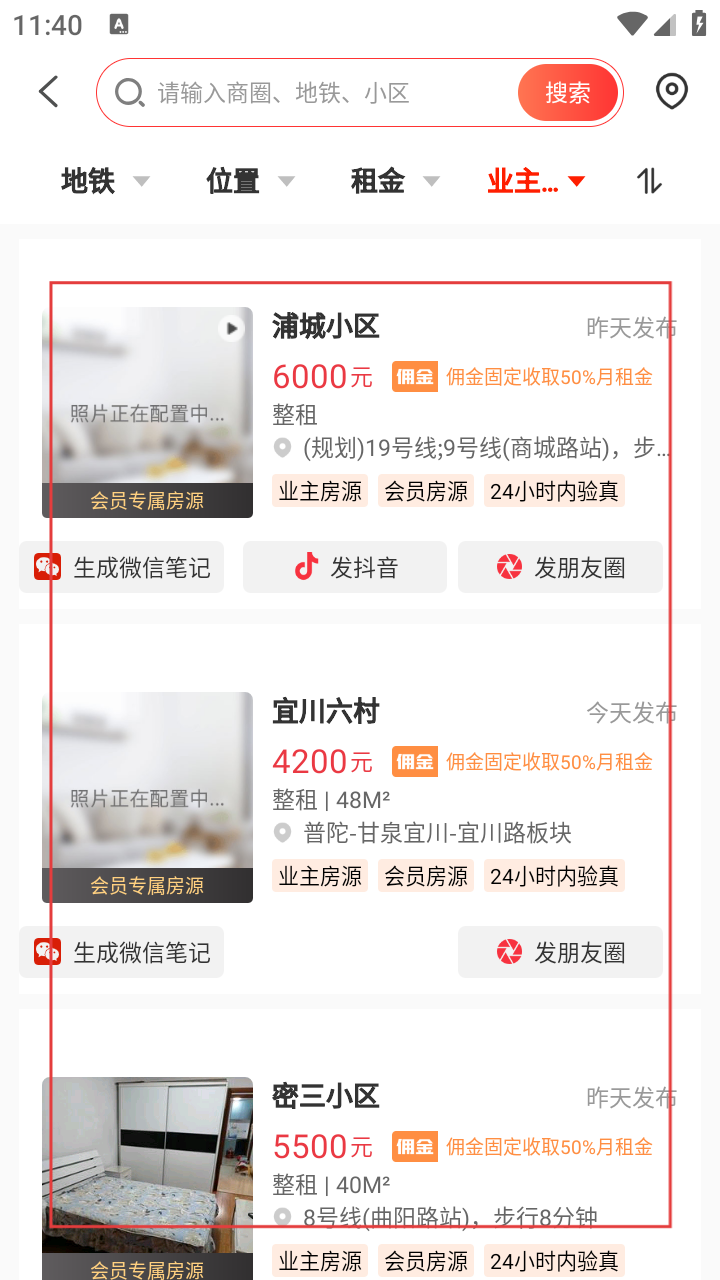Open the 宜川六村 listing
This screenshot has width=720, height=1280.
(x=360, y=797)
